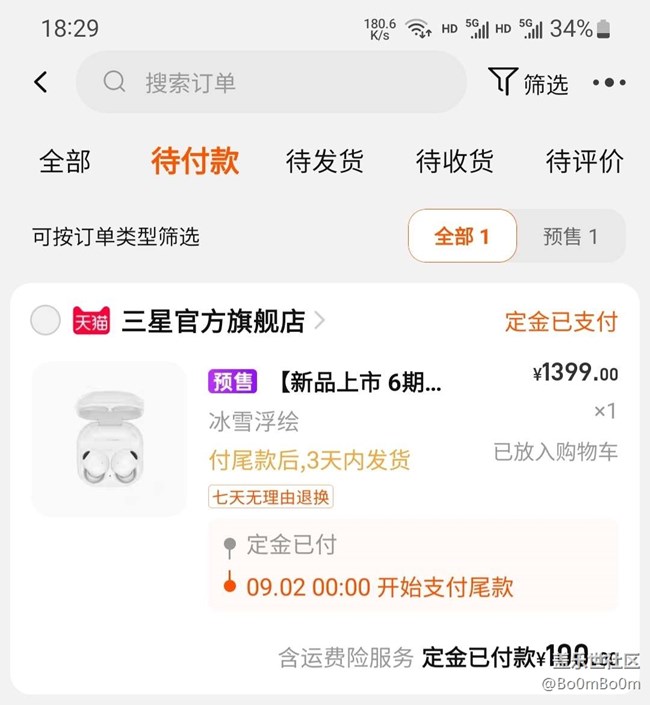Select the 待付款 tab
Image resolution: width=650 pixels, height=705 pixels.
[195, 161]
